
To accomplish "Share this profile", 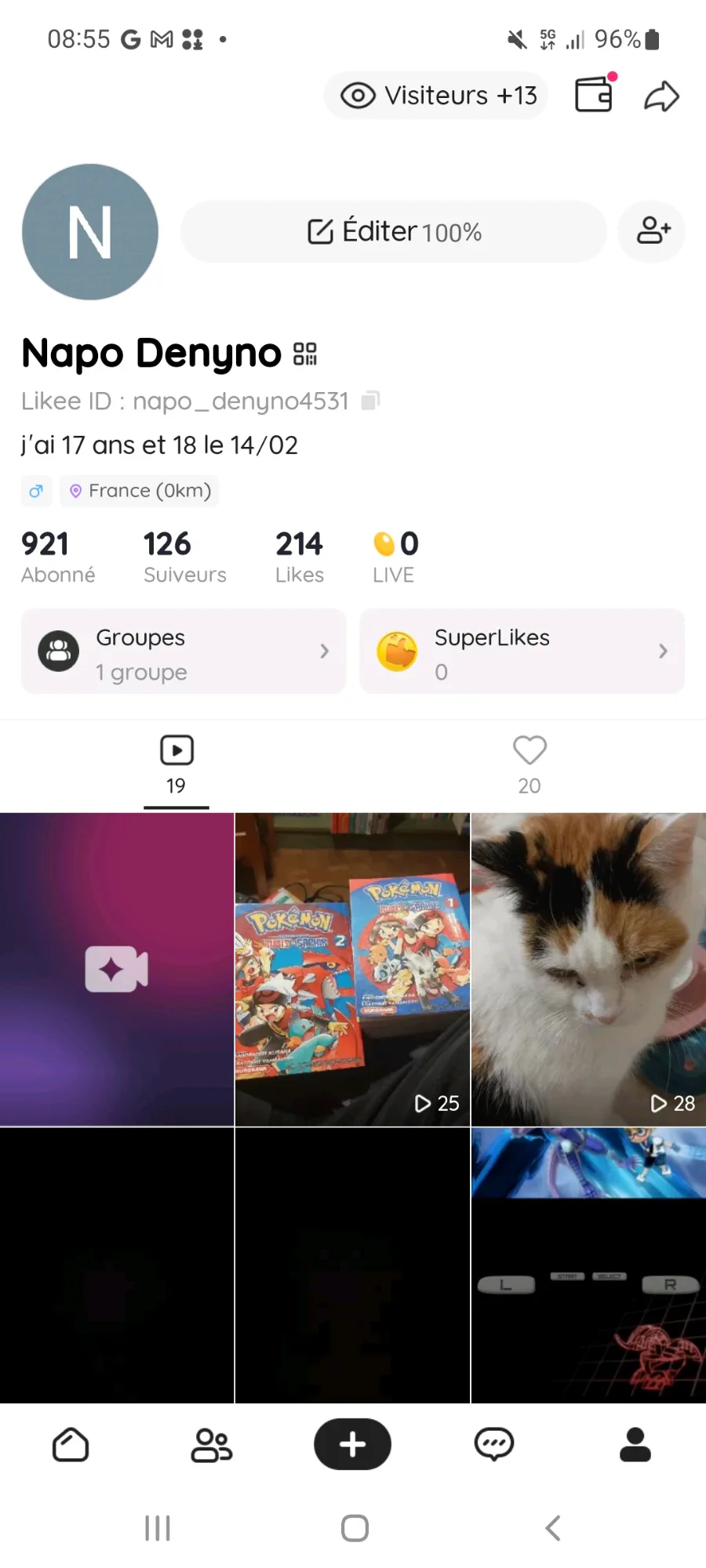I will (x=661, y=96).
